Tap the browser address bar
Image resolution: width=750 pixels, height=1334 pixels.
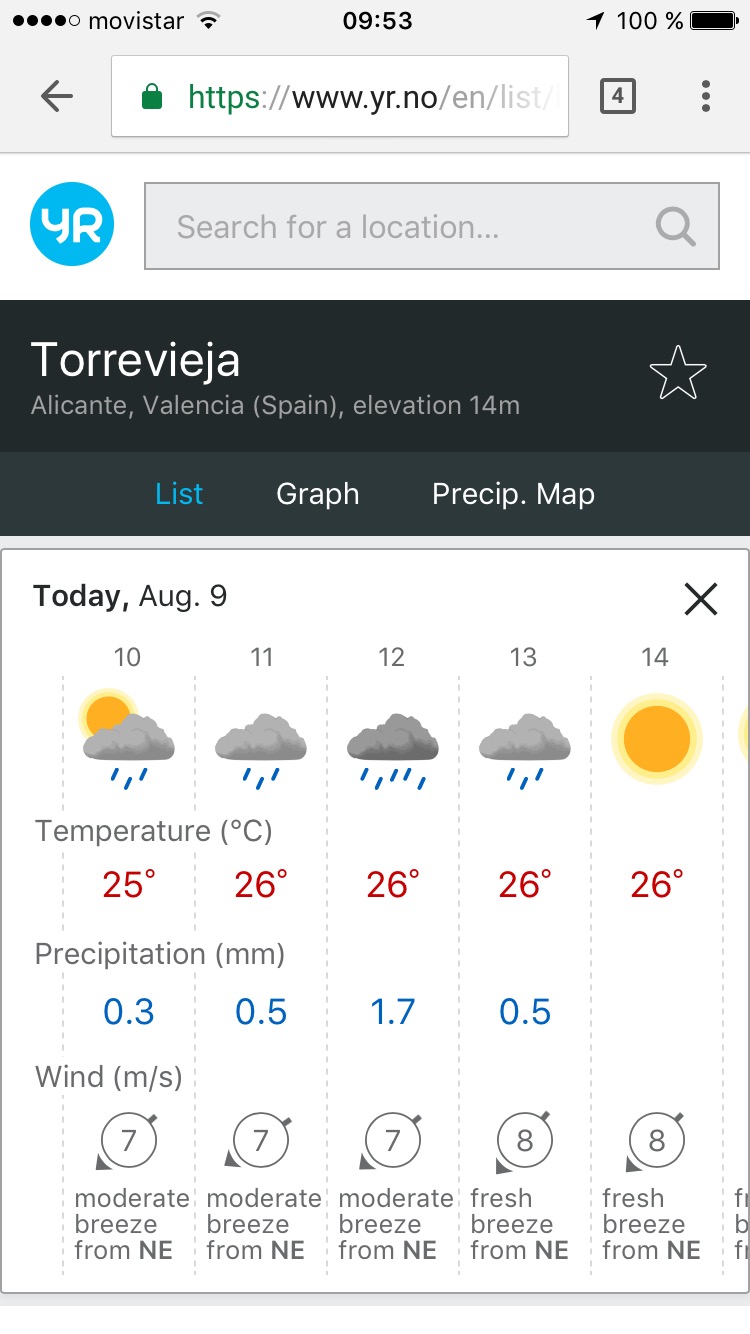pos(340,96)
